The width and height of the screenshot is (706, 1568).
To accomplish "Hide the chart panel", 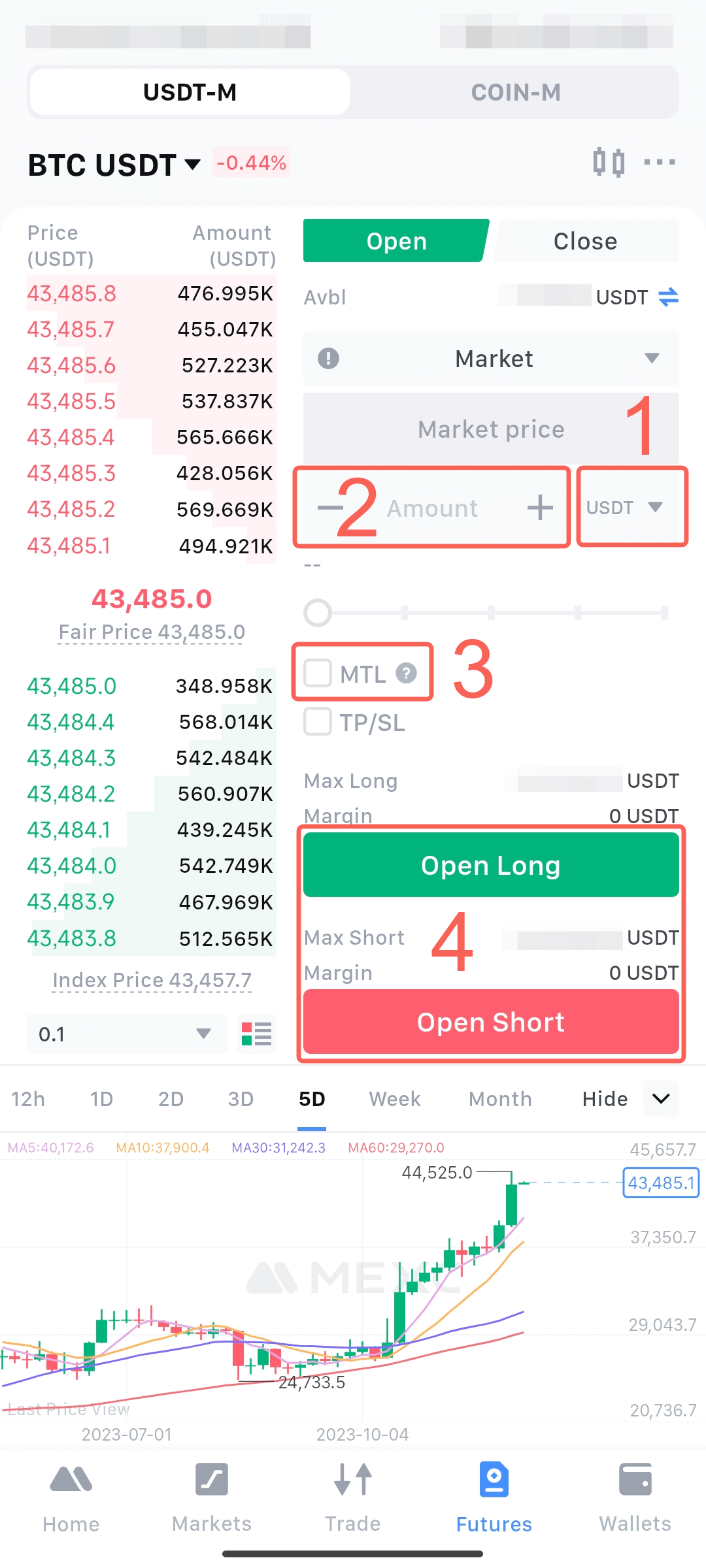I will click(605, 1099).
